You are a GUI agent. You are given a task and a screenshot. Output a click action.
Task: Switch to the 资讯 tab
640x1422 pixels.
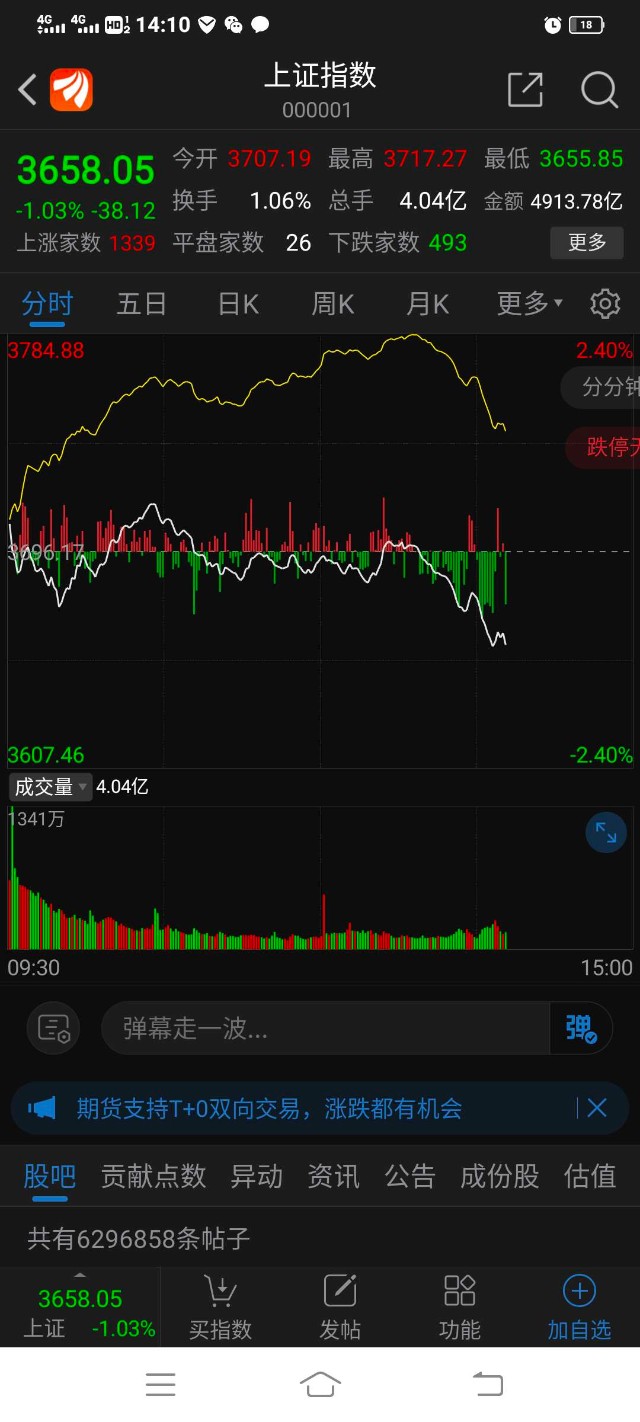(x=333, y=1176)
